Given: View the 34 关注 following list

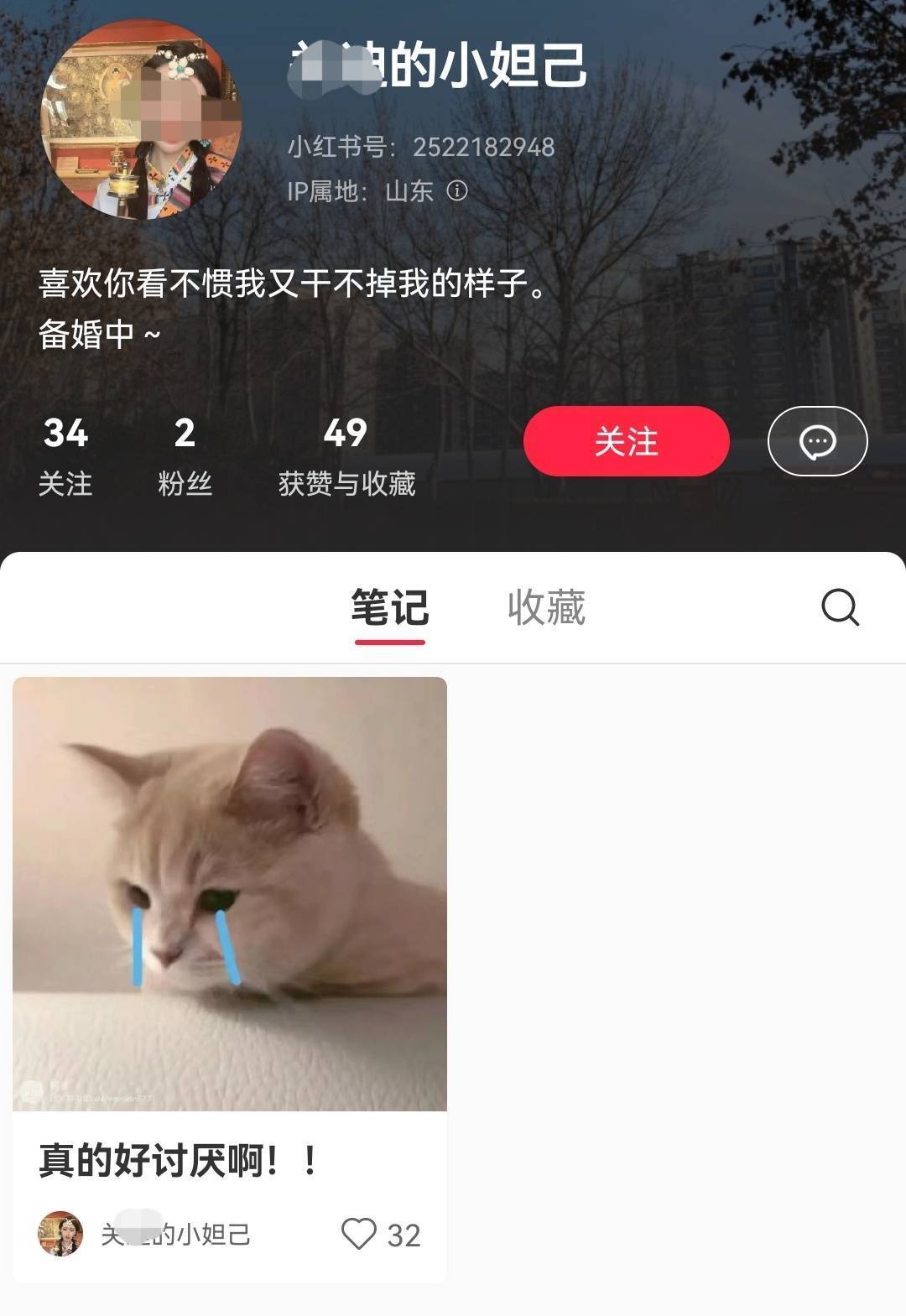Looking at the screenshot, I should coord(65,457).
